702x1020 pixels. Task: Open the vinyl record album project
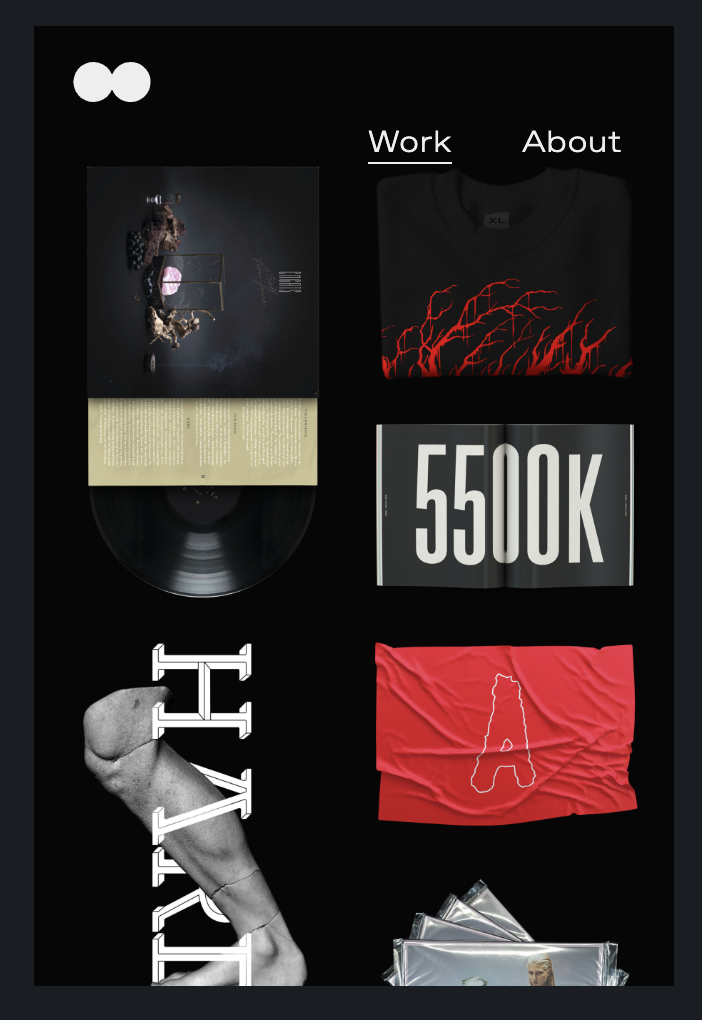coord(203,380)
